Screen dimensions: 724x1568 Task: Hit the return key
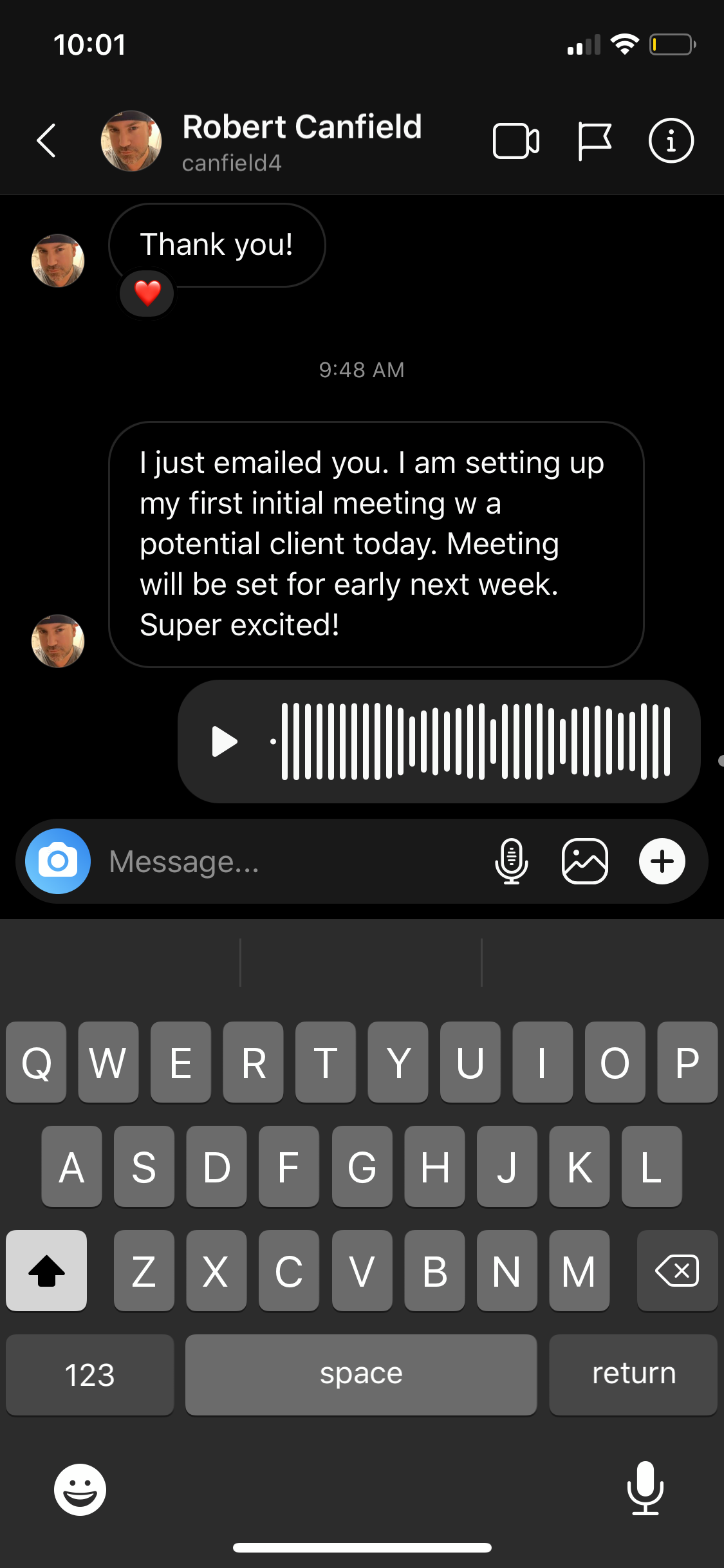[x=633, y=1374]
